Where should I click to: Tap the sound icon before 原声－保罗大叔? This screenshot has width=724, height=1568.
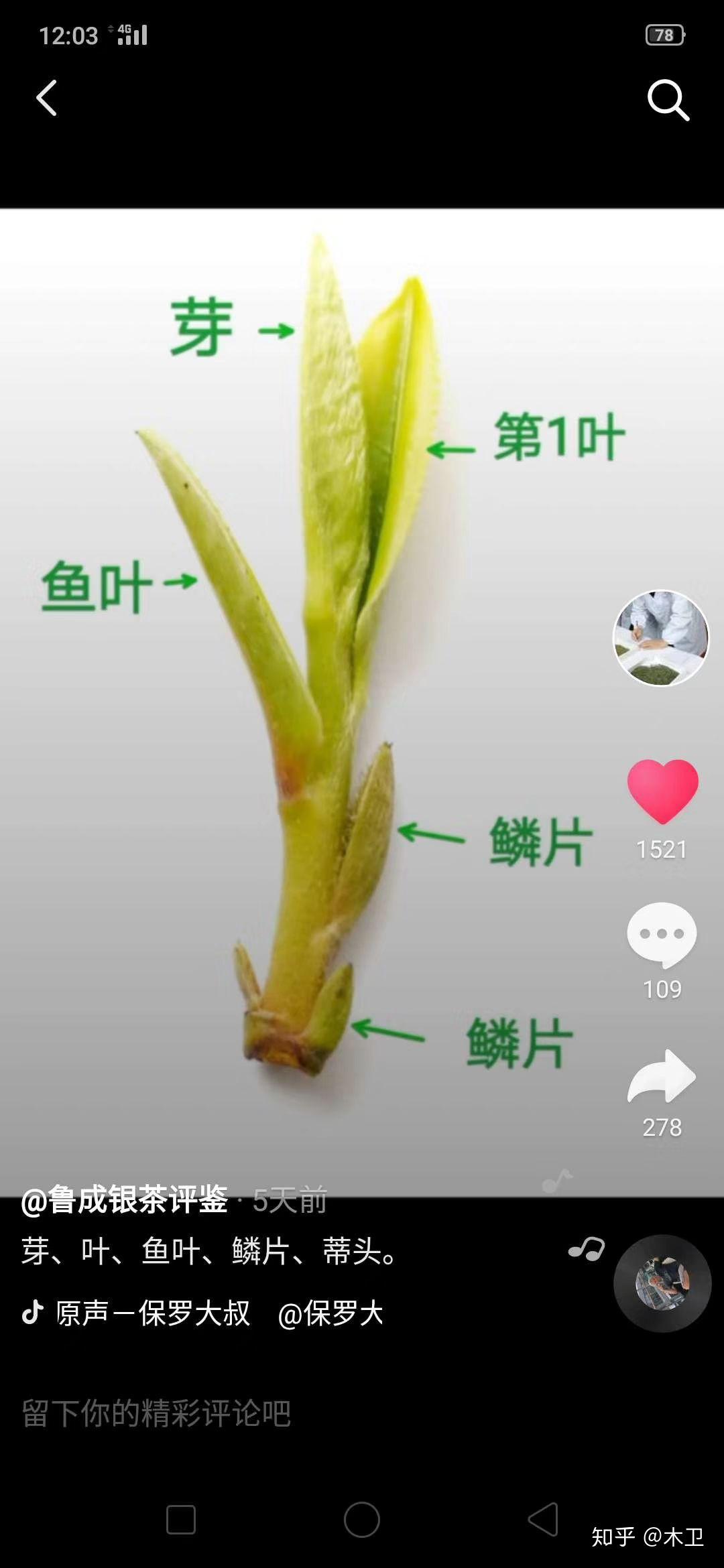point(32,1315)
